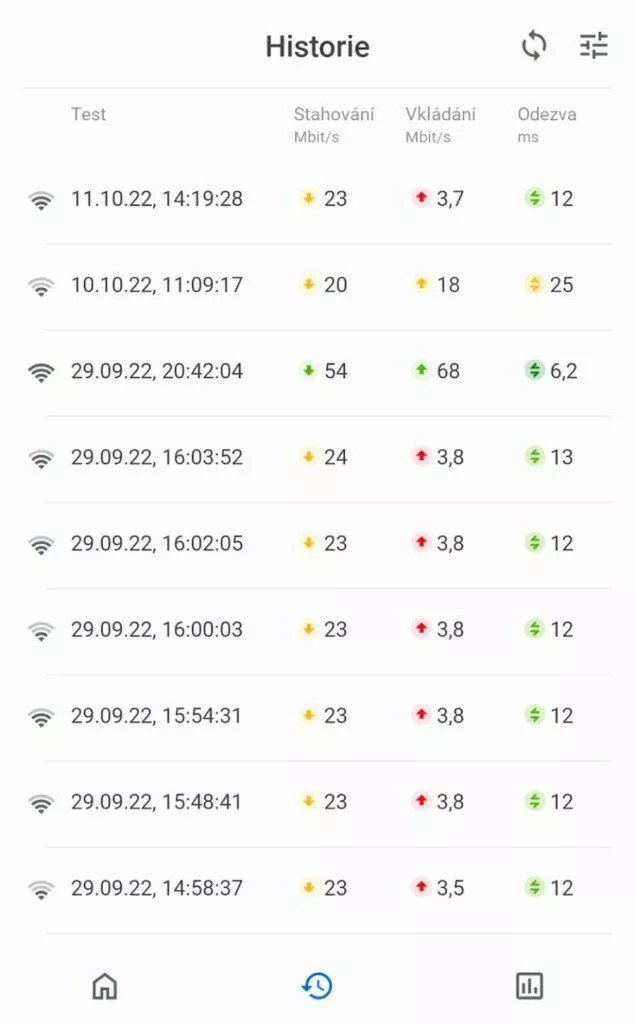Show details for 29.09.22, 16:00:03
This screenshot has height=1024, width=635.
157,629
